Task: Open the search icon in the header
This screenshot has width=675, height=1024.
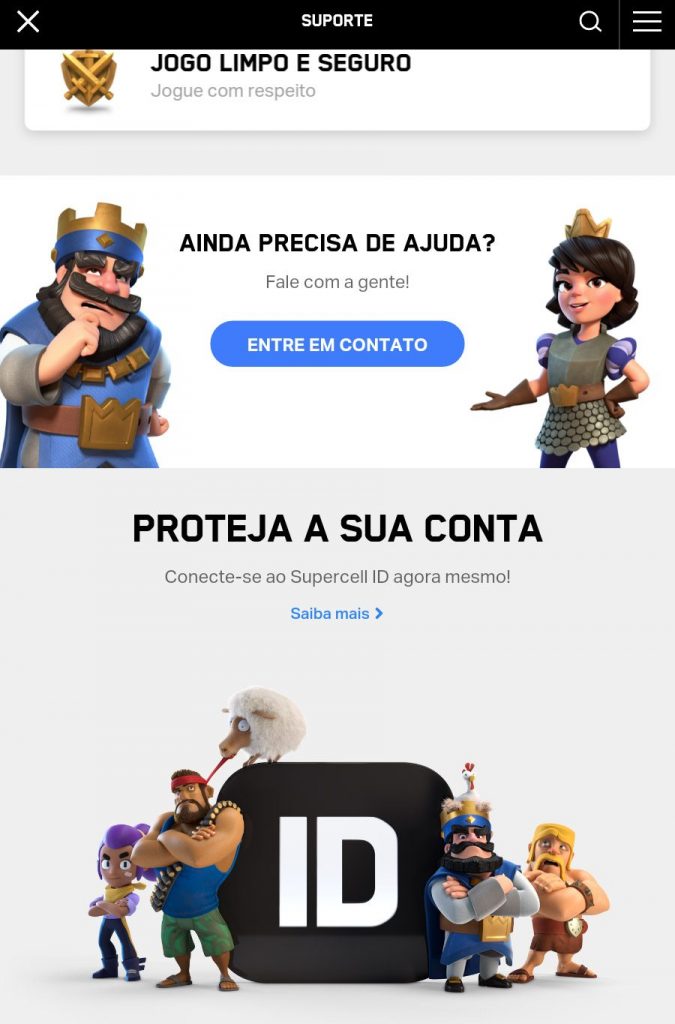Action: tap(591, 21)
